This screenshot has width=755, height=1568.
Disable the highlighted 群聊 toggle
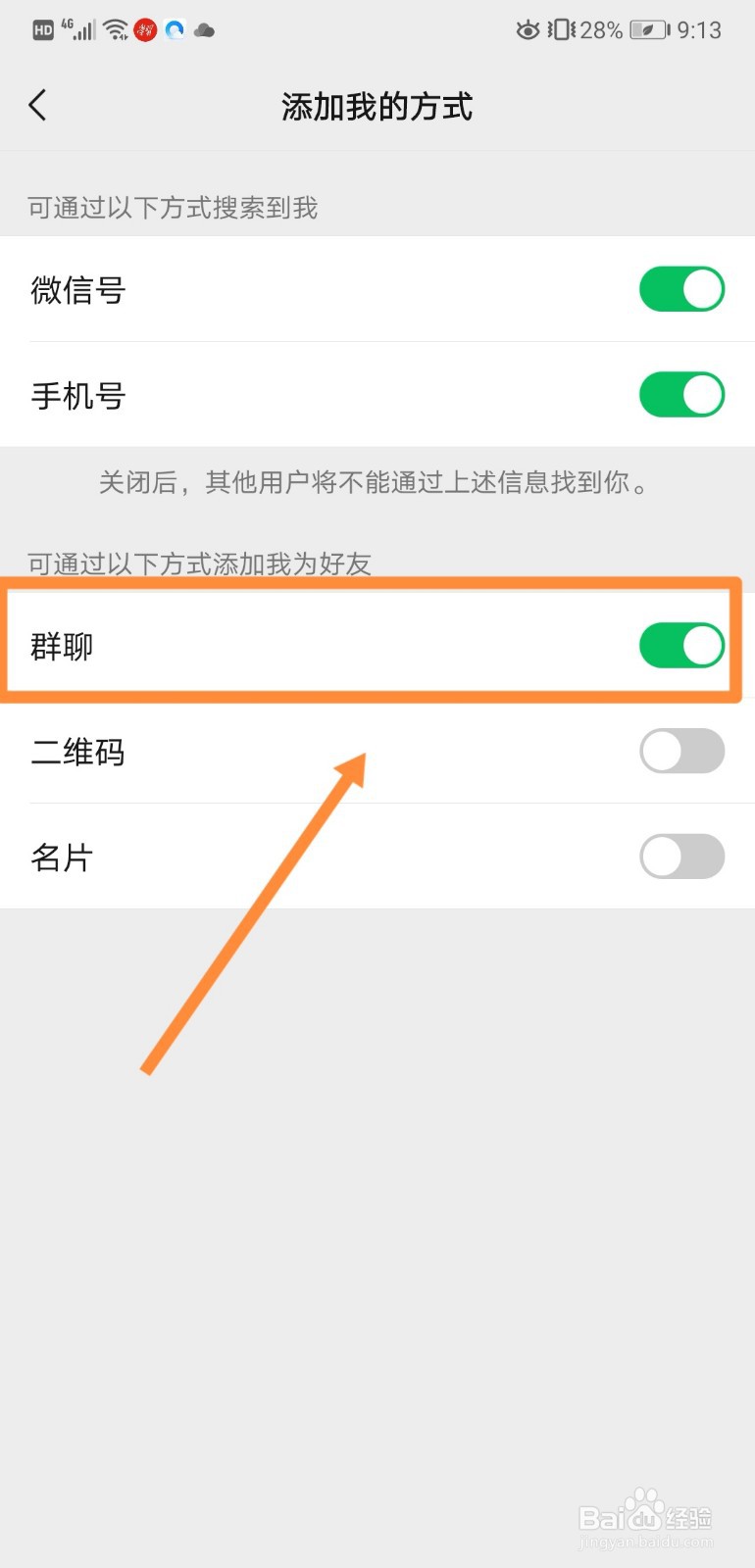681,645
